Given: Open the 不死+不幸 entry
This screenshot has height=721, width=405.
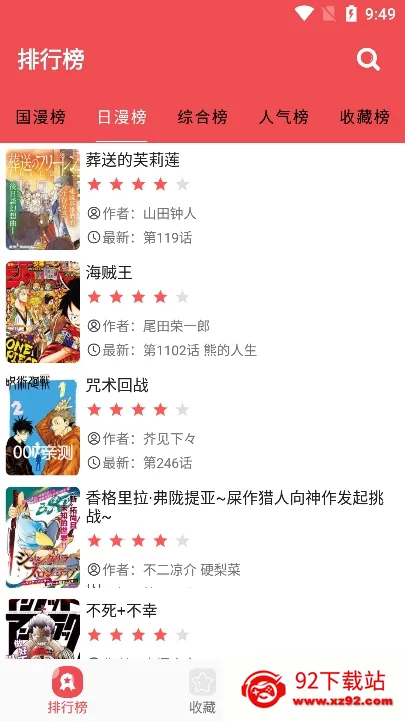Looking at the screenshot, I should [202, 628].
